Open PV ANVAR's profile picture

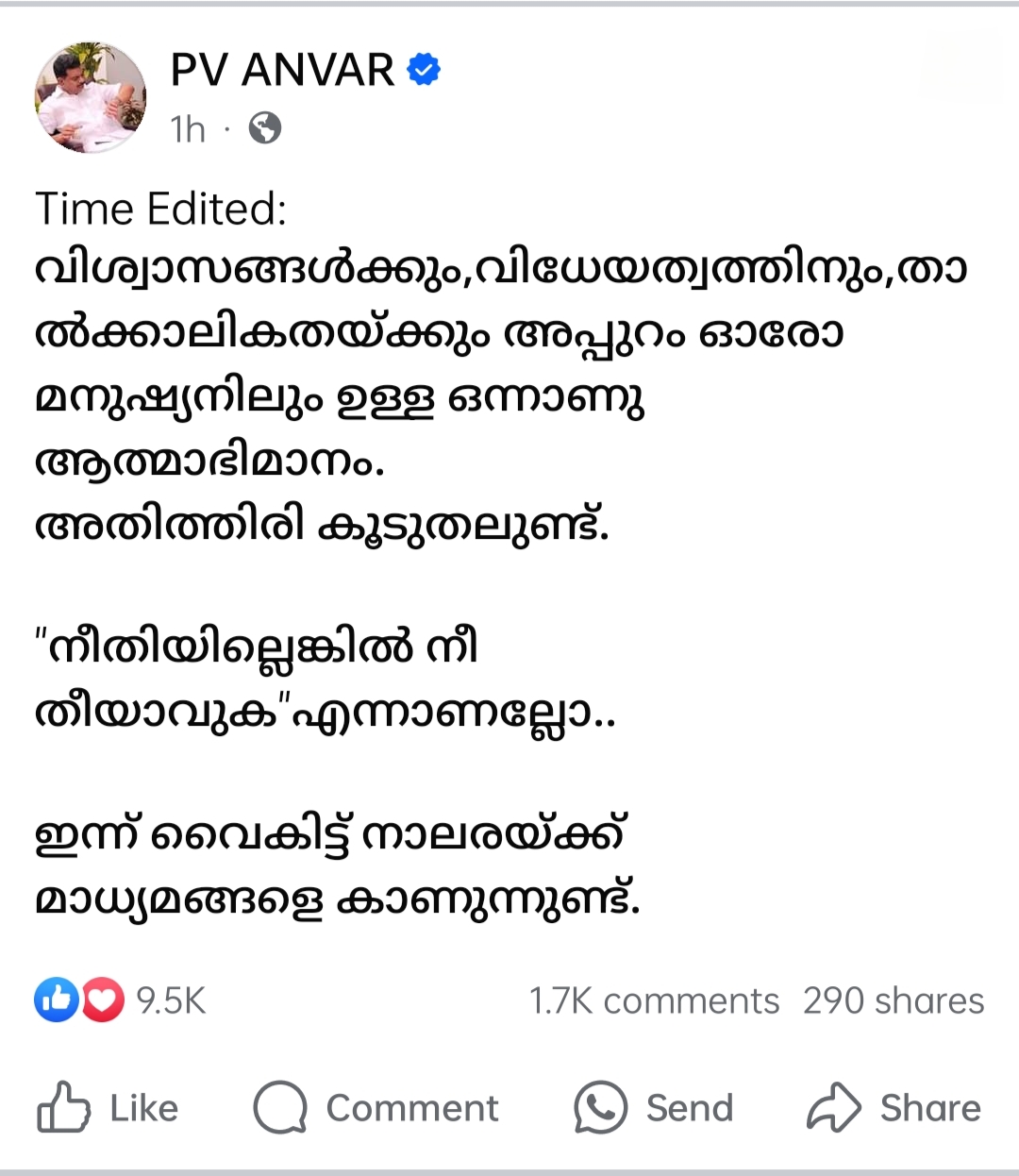91,97
